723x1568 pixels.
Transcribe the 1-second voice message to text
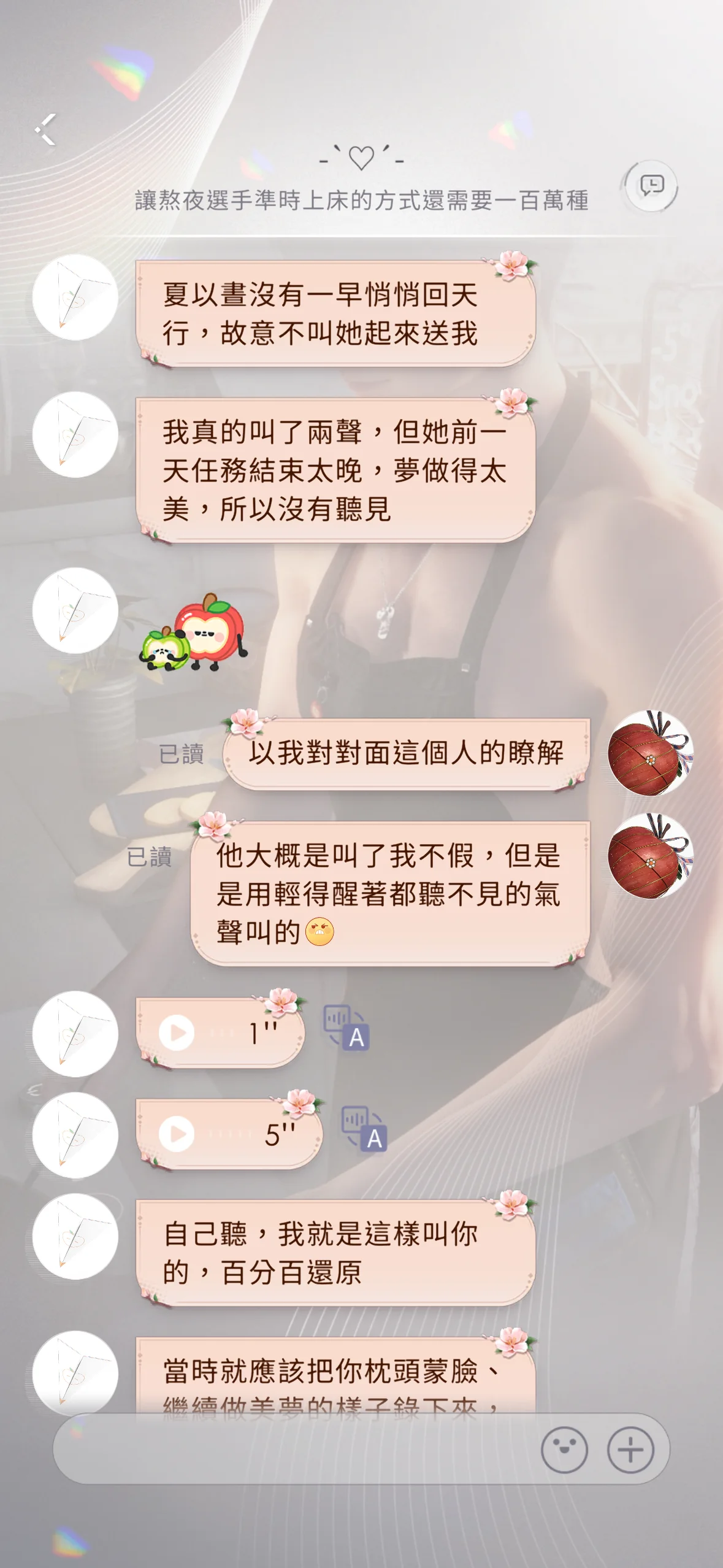tap(346, 1028)
